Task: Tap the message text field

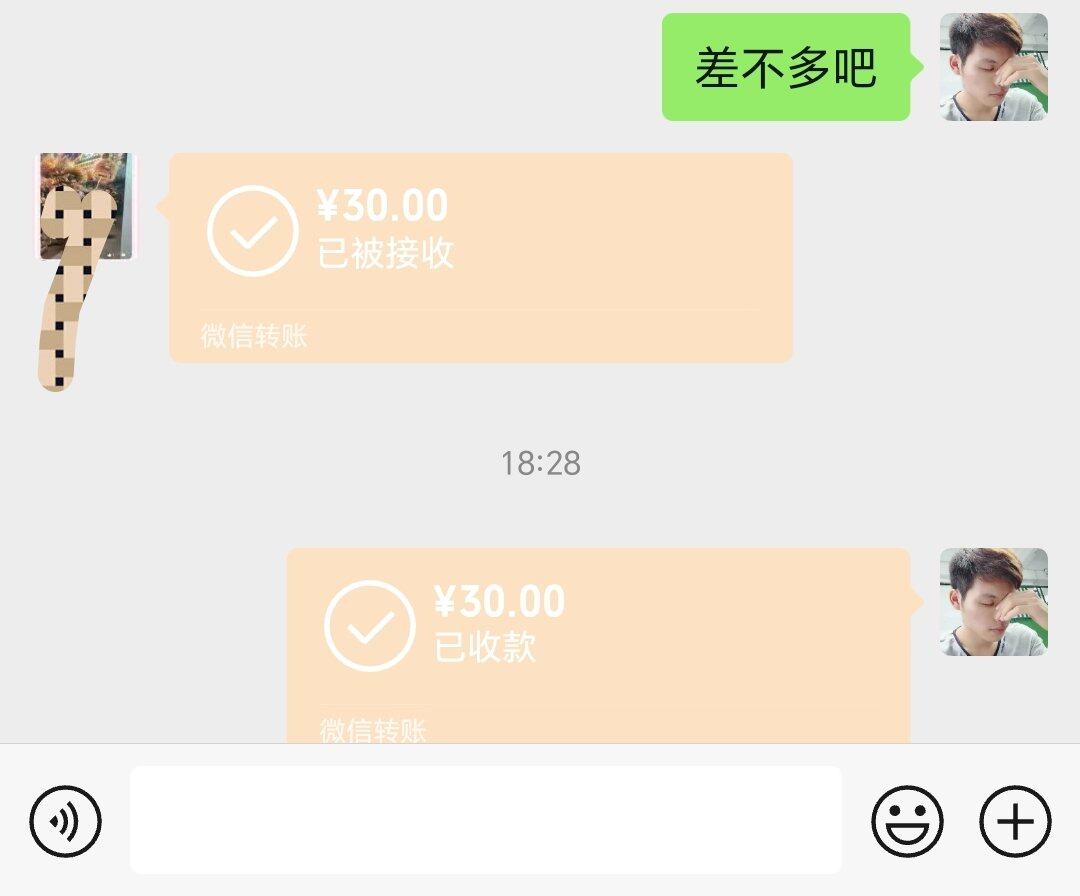Action: [485, 820]
